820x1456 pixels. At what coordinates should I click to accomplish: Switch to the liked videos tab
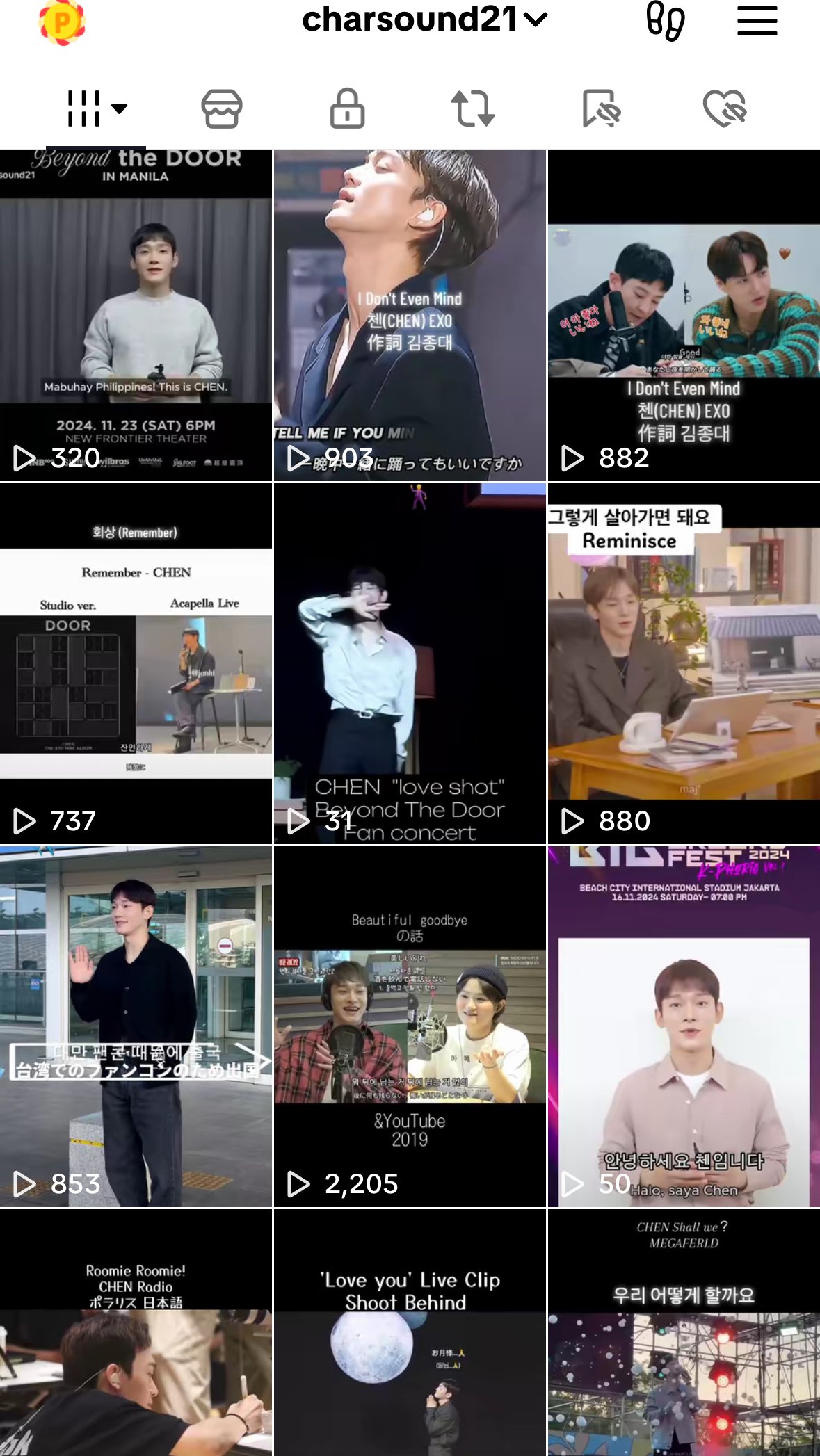coord(725,108)
